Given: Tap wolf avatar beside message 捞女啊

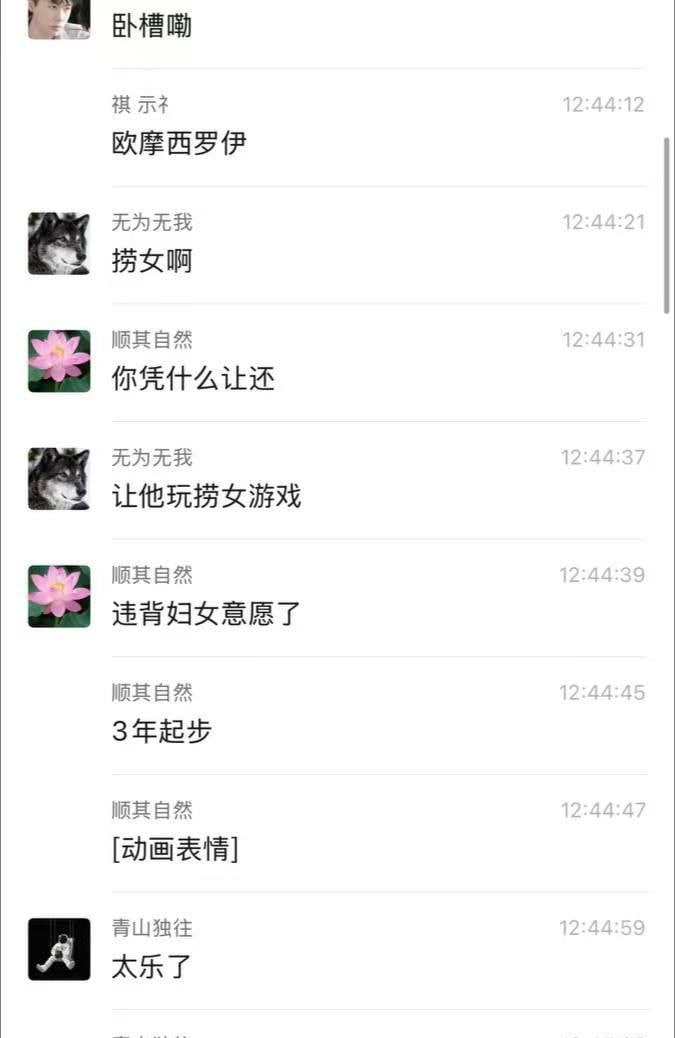Looking at the screenshot, I should click(59, 243).
